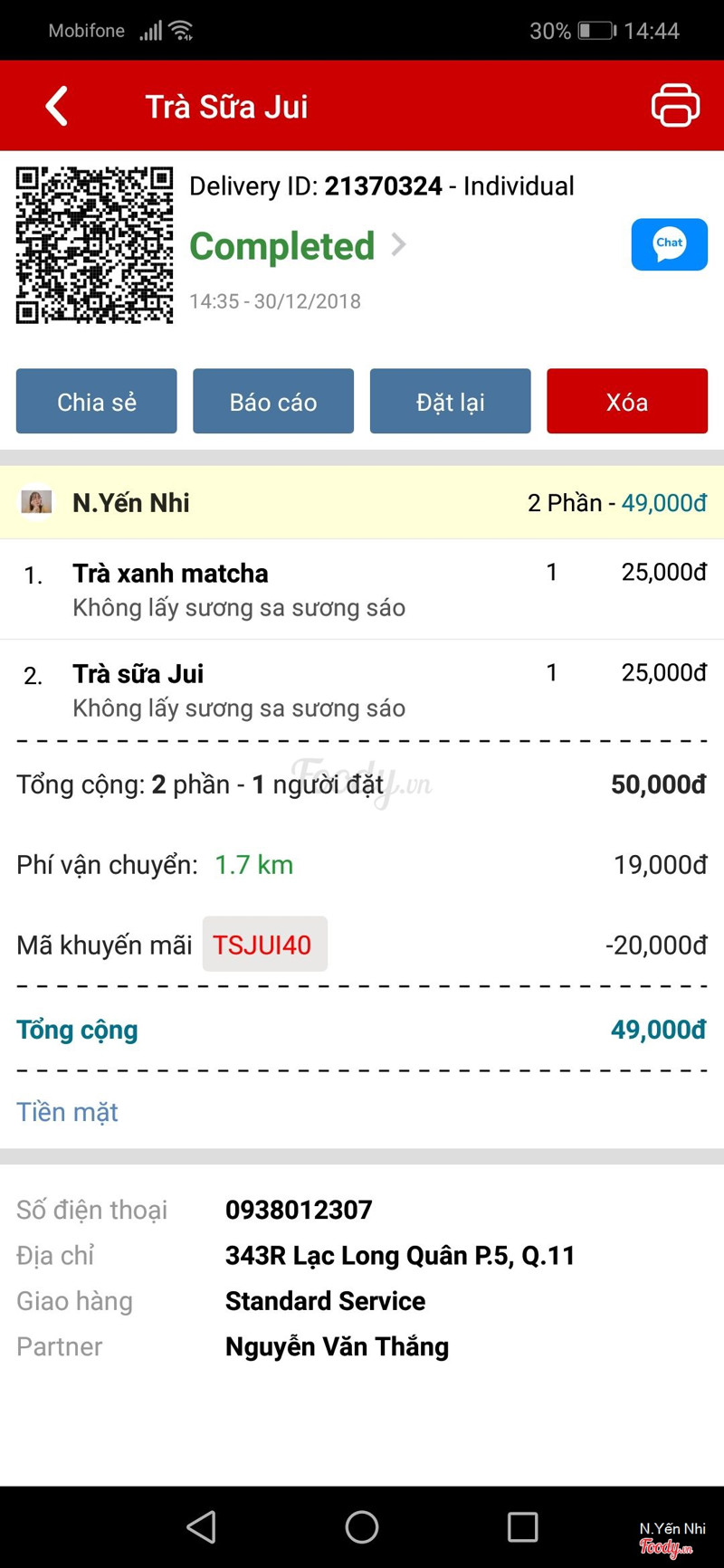Open chat for this delivery
724x1568 pixels.
tap(669, 244)
